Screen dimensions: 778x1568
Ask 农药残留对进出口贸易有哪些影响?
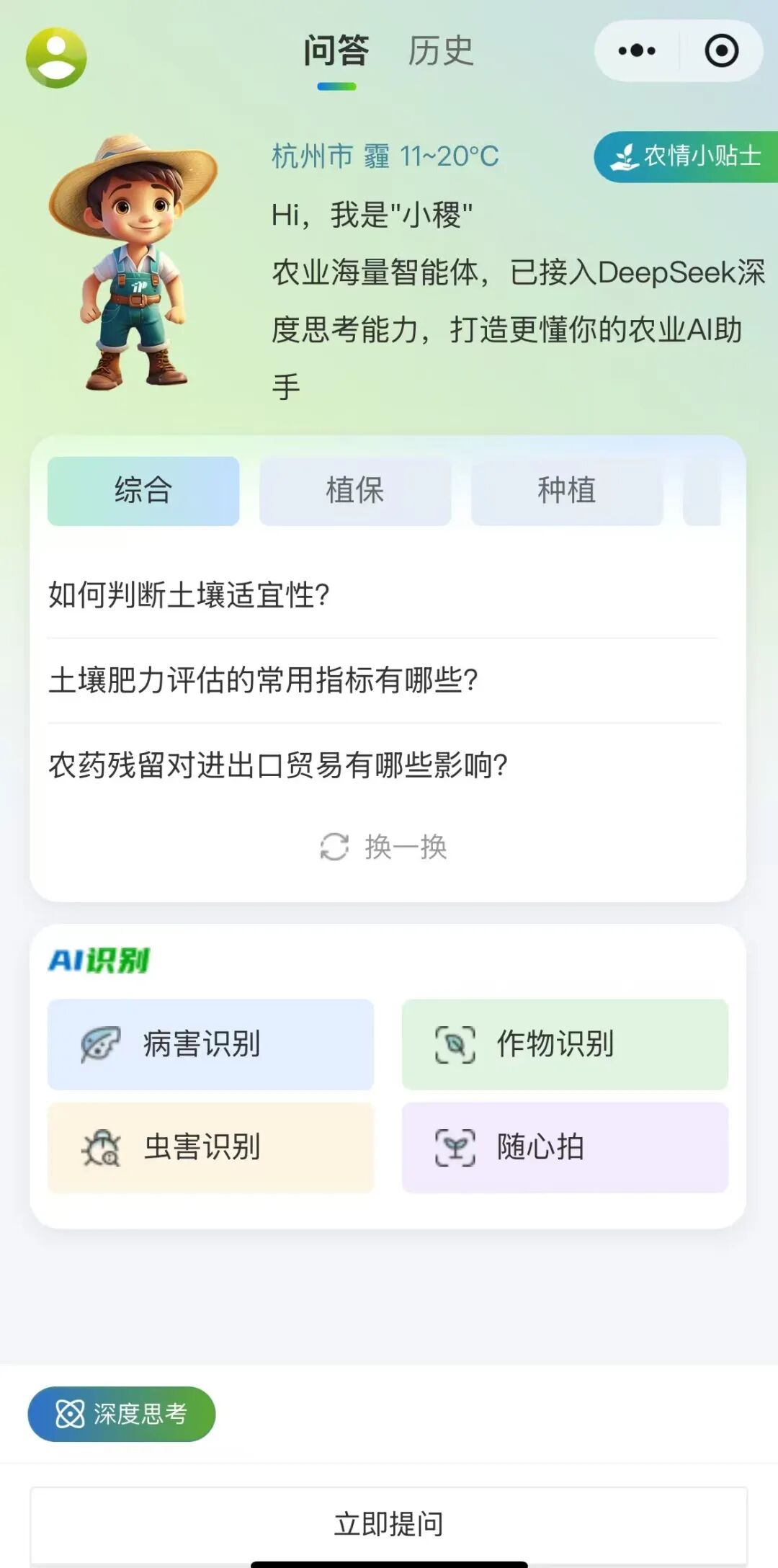point(278,765)
